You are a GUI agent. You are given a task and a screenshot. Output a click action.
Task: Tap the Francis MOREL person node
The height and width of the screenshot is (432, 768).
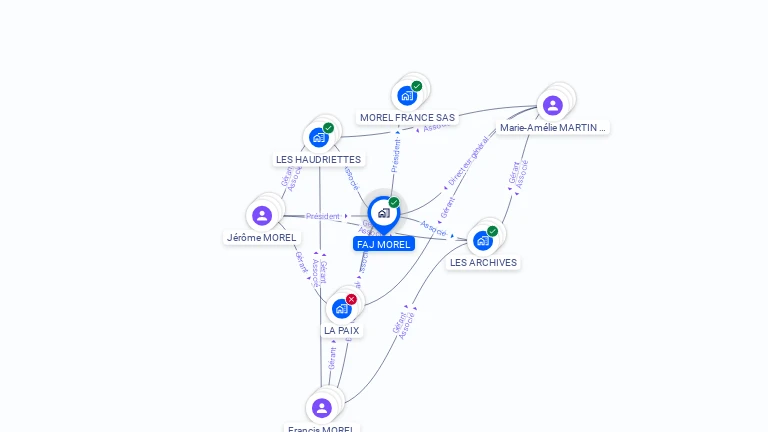[321, 407]
